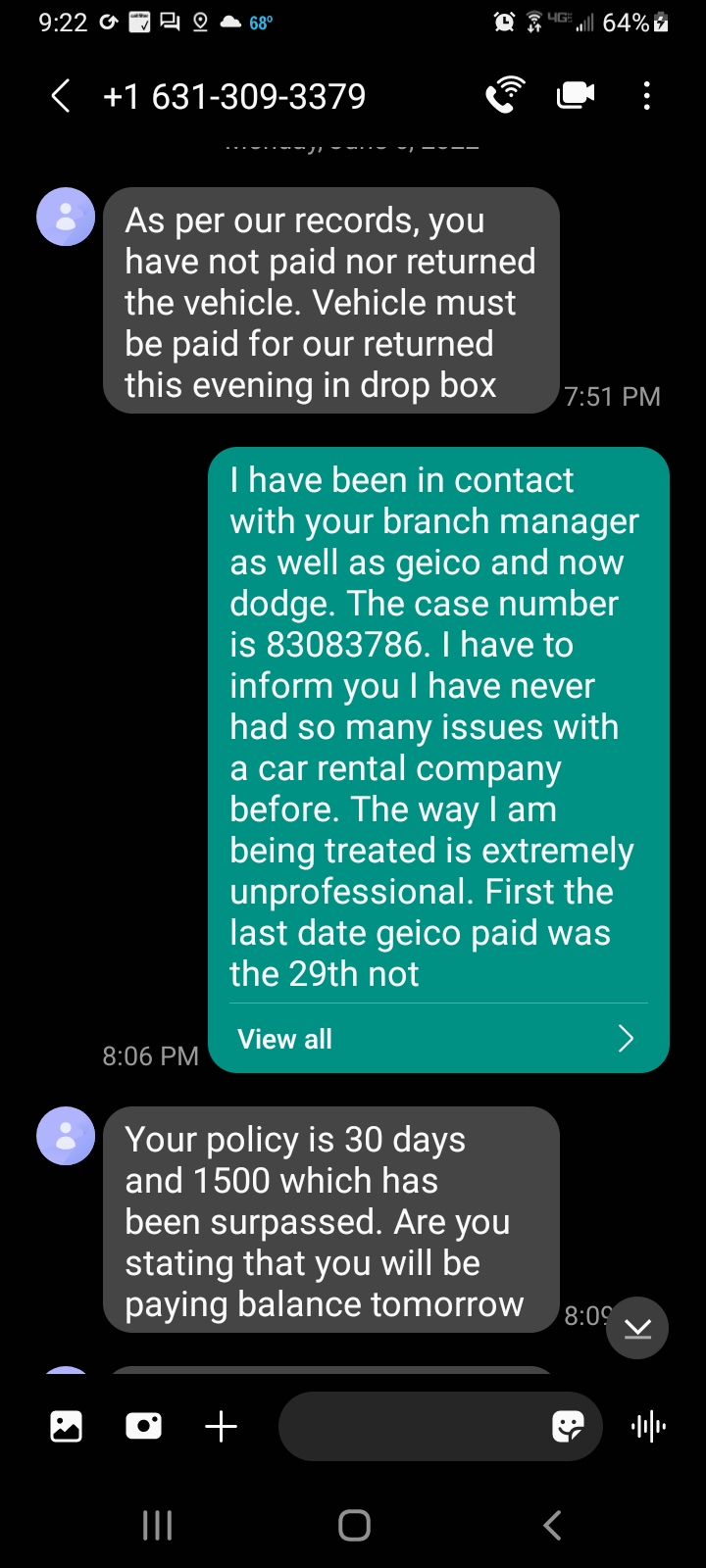Tap the contact avatar beside the first message
The width and height of the screenshot is (706, 1568).
65,217
